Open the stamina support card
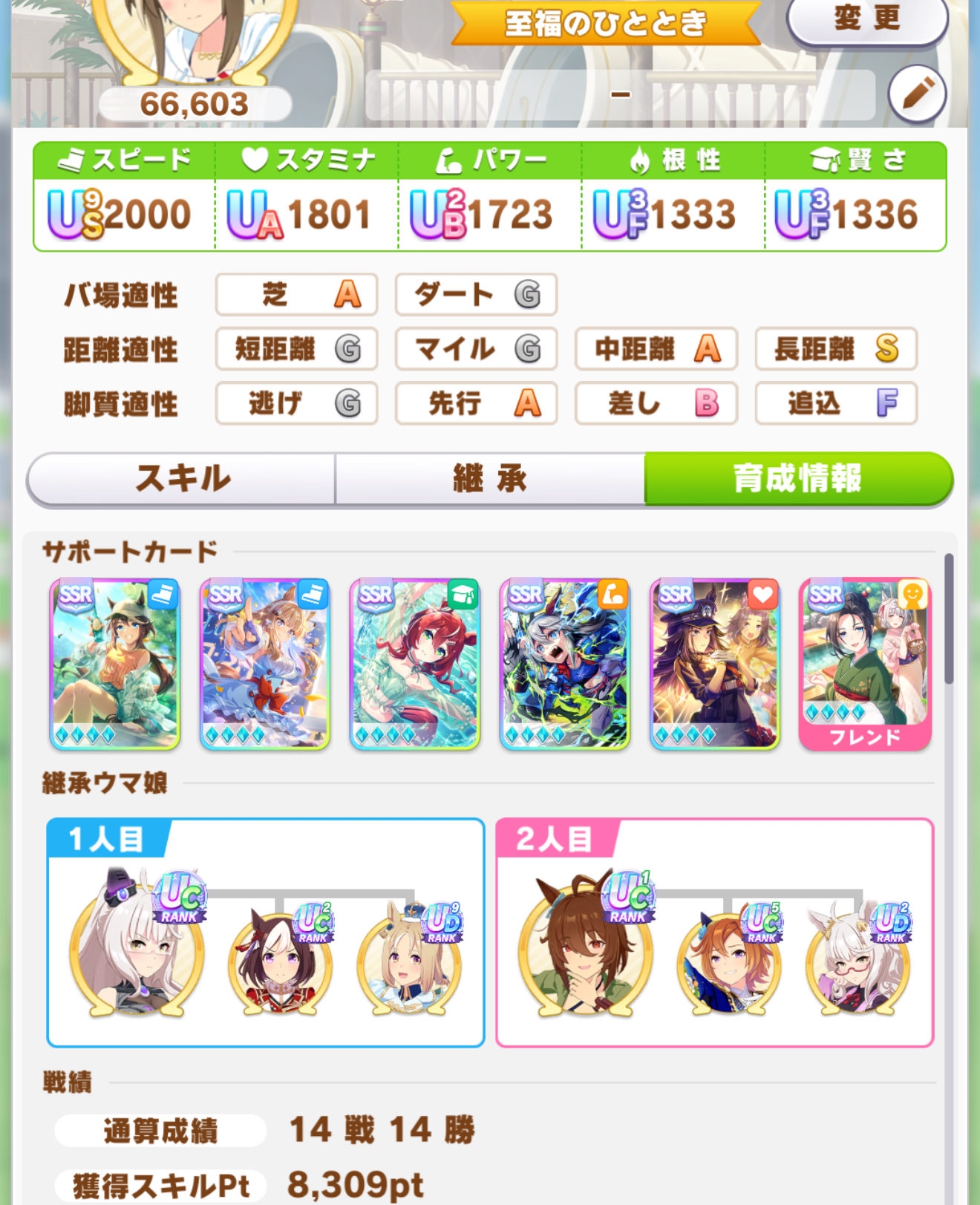The image size is (980, 1205). 715,663
